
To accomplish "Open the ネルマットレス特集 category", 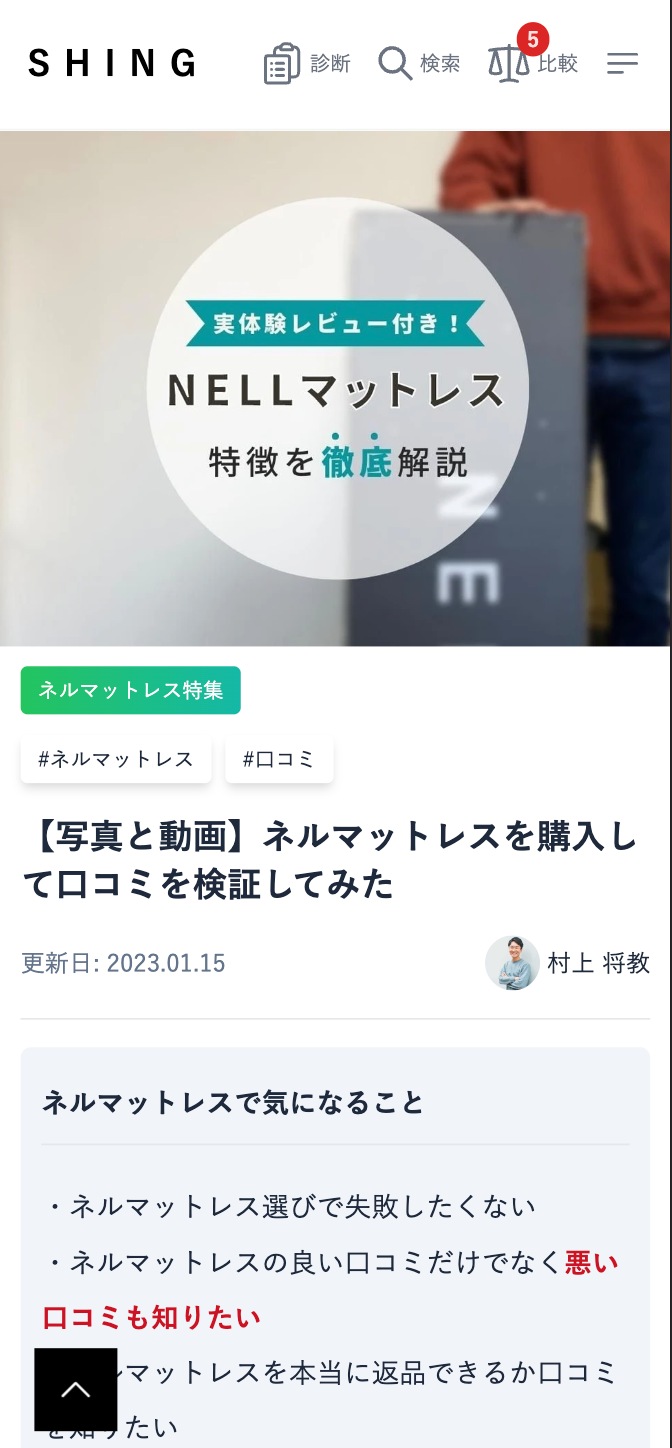I will [x=131, y=690].
